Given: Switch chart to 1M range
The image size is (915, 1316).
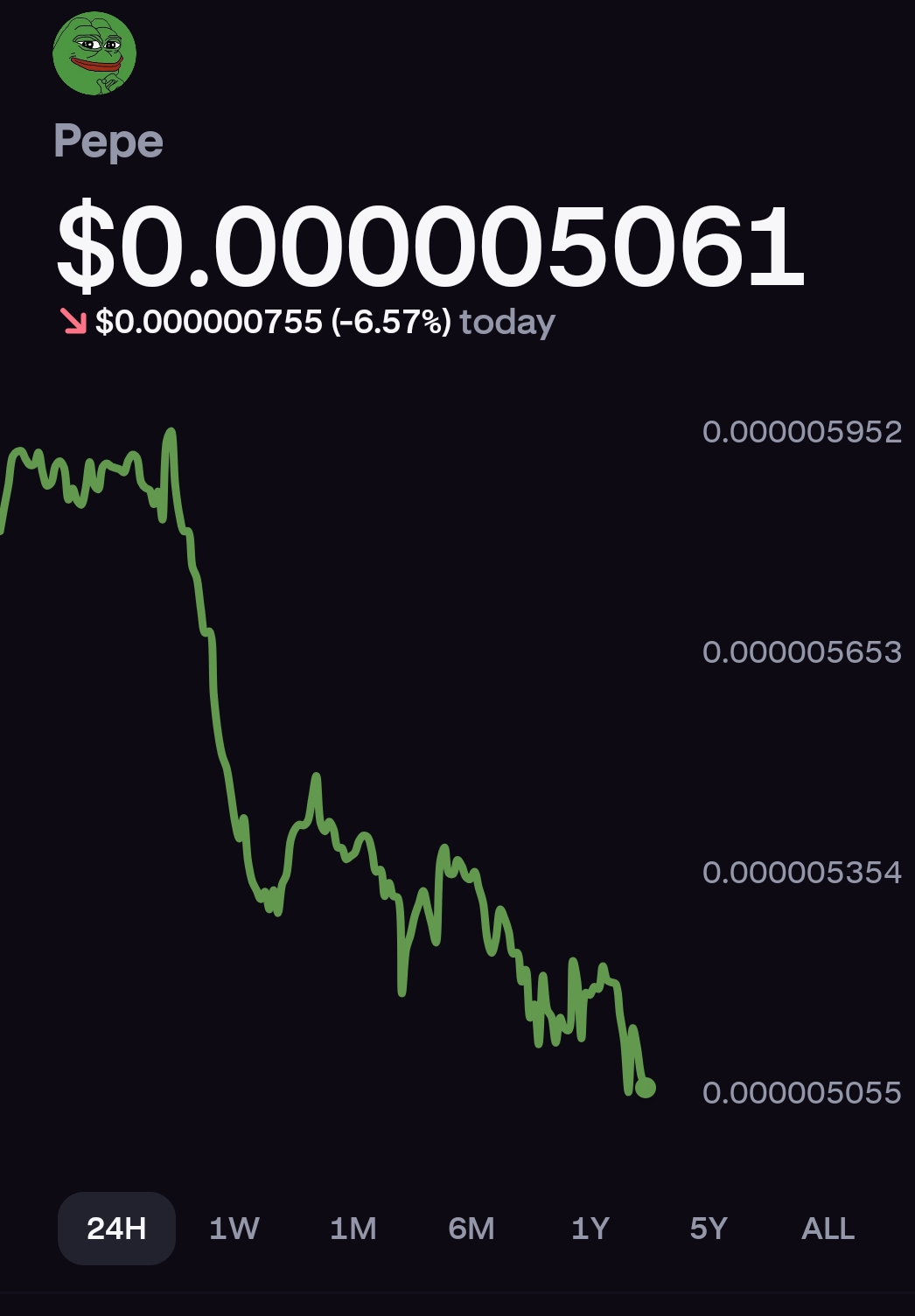Looking at the screenshot, I should click(353, 1229).
